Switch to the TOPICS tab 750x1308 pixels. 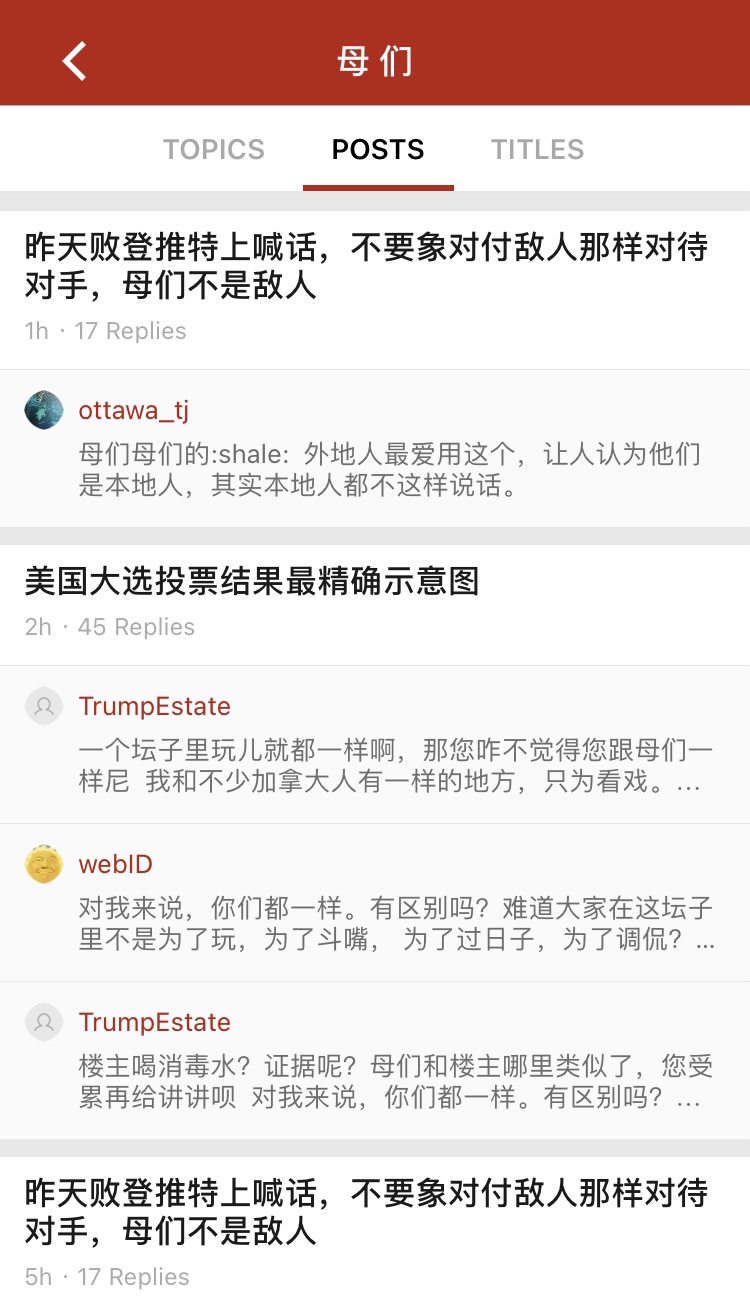tap(213, 150)
